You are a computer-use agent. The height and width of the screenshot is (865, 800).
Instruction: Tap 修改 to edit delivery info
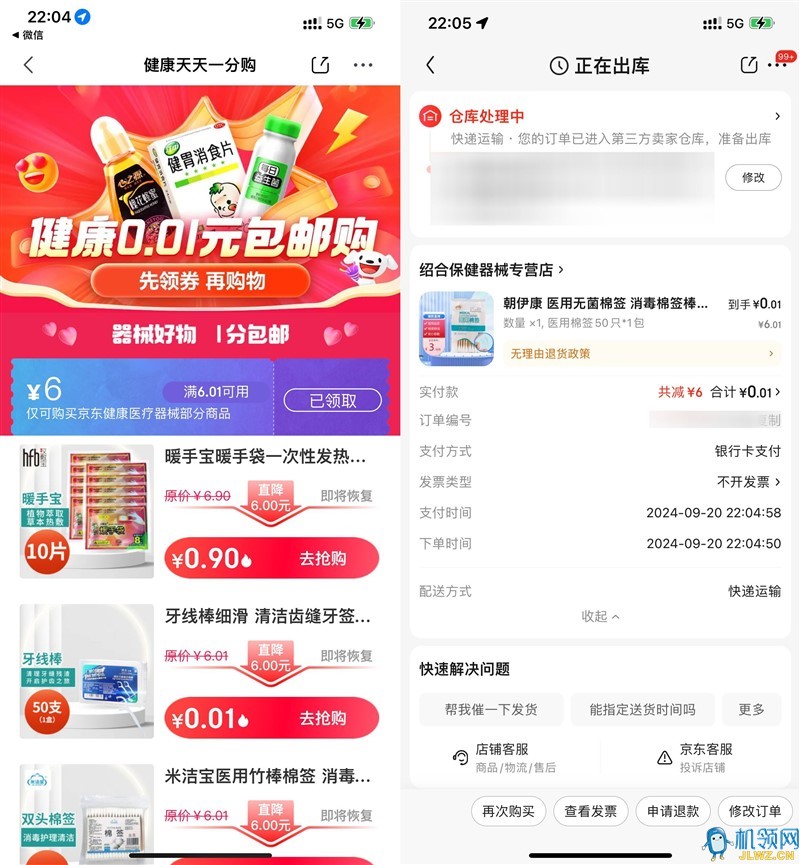click(x=753, y=177)
